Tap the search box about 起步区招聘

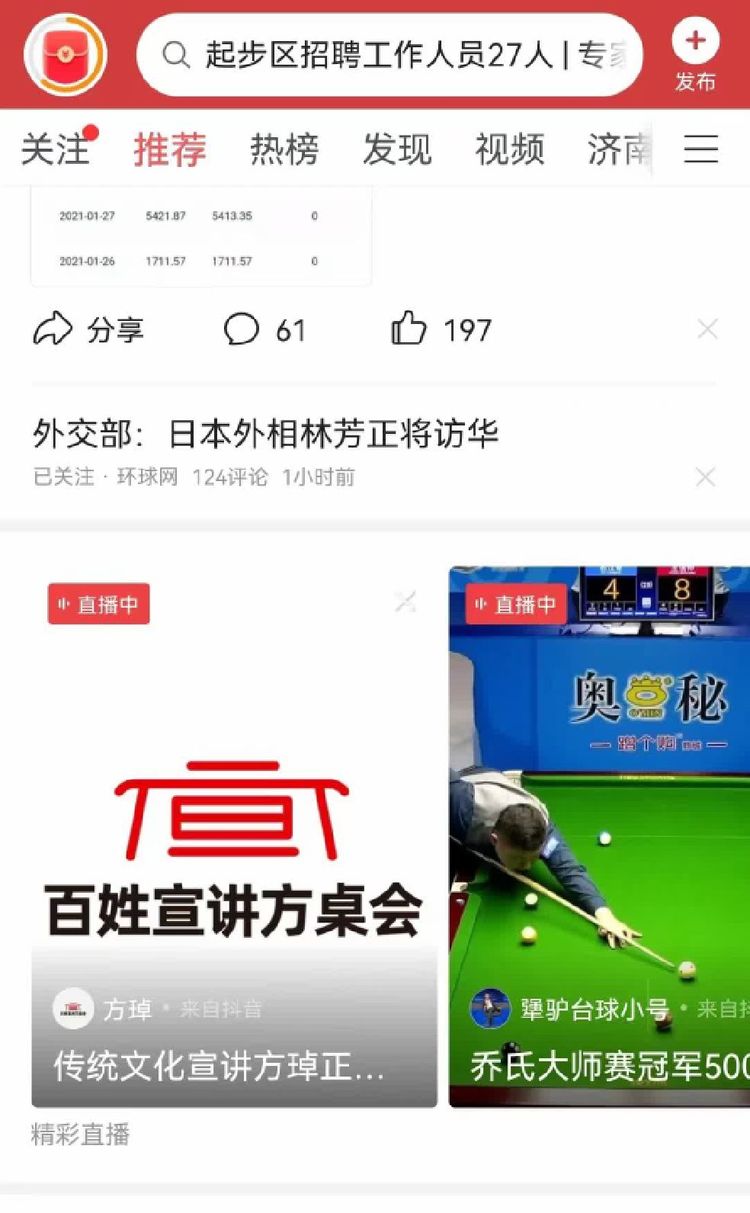pos(390,55)
